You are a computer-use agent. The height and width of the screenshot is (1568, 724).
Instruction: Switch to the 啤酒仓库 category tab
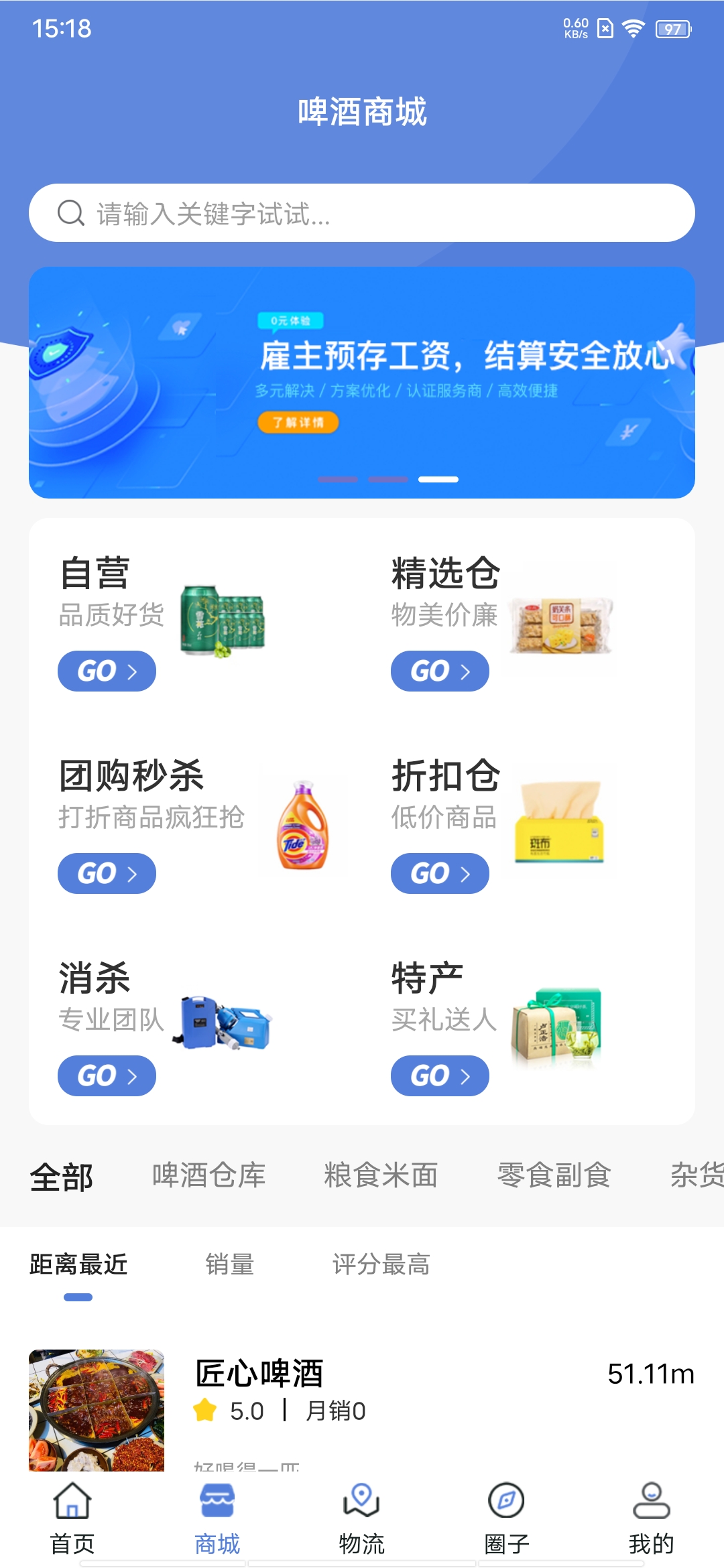208,1176
